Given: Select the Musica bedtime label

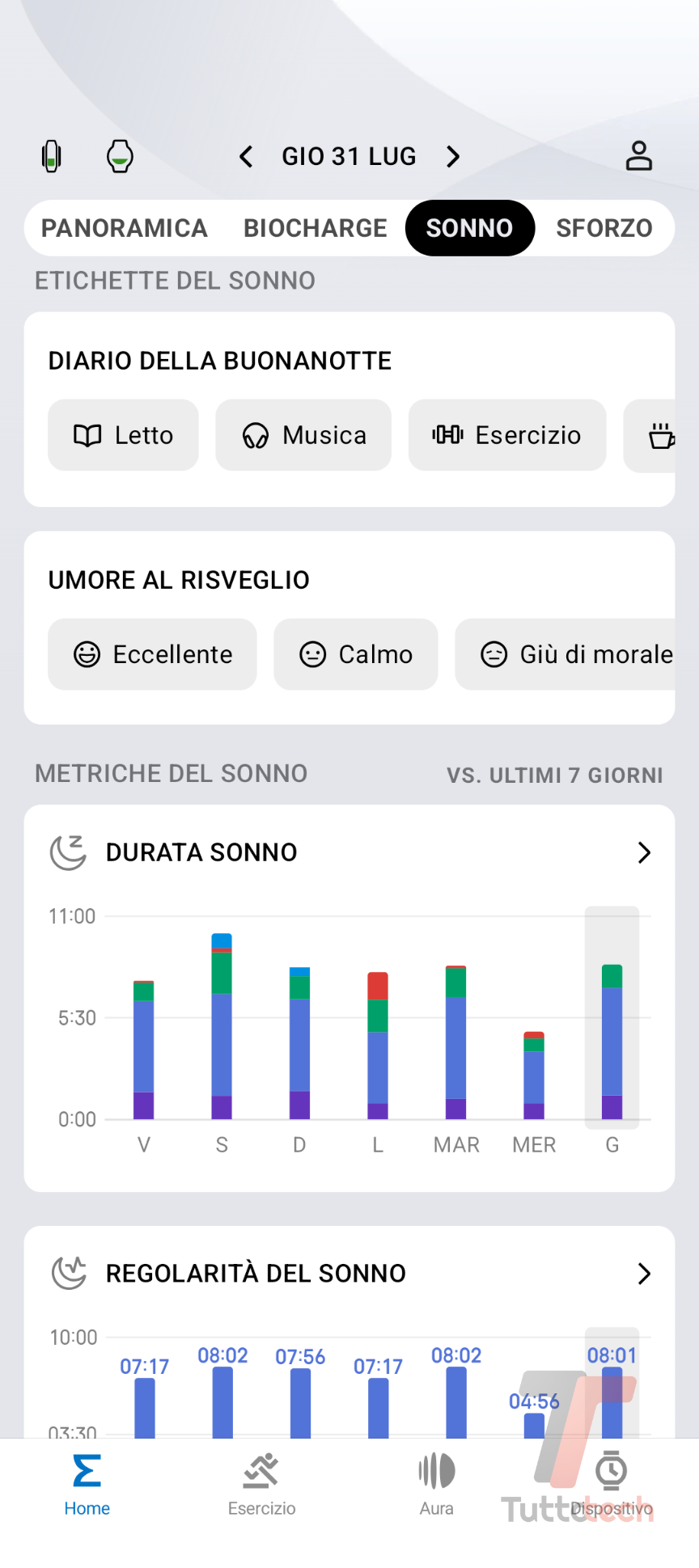Looking at the screenshot, I should [x=303, y=435].
